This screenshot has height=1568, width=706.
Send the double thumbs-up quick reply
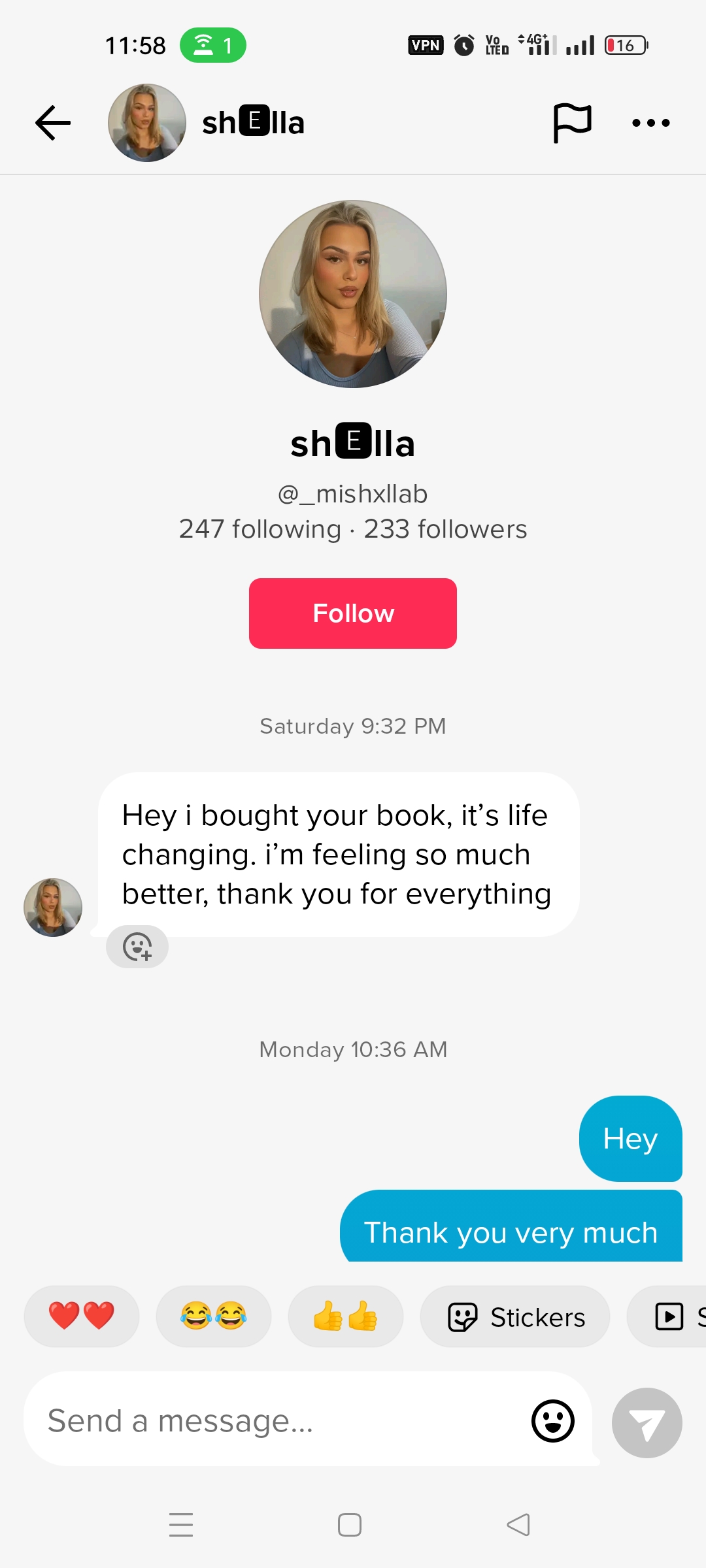click(x=346, y=1316)
